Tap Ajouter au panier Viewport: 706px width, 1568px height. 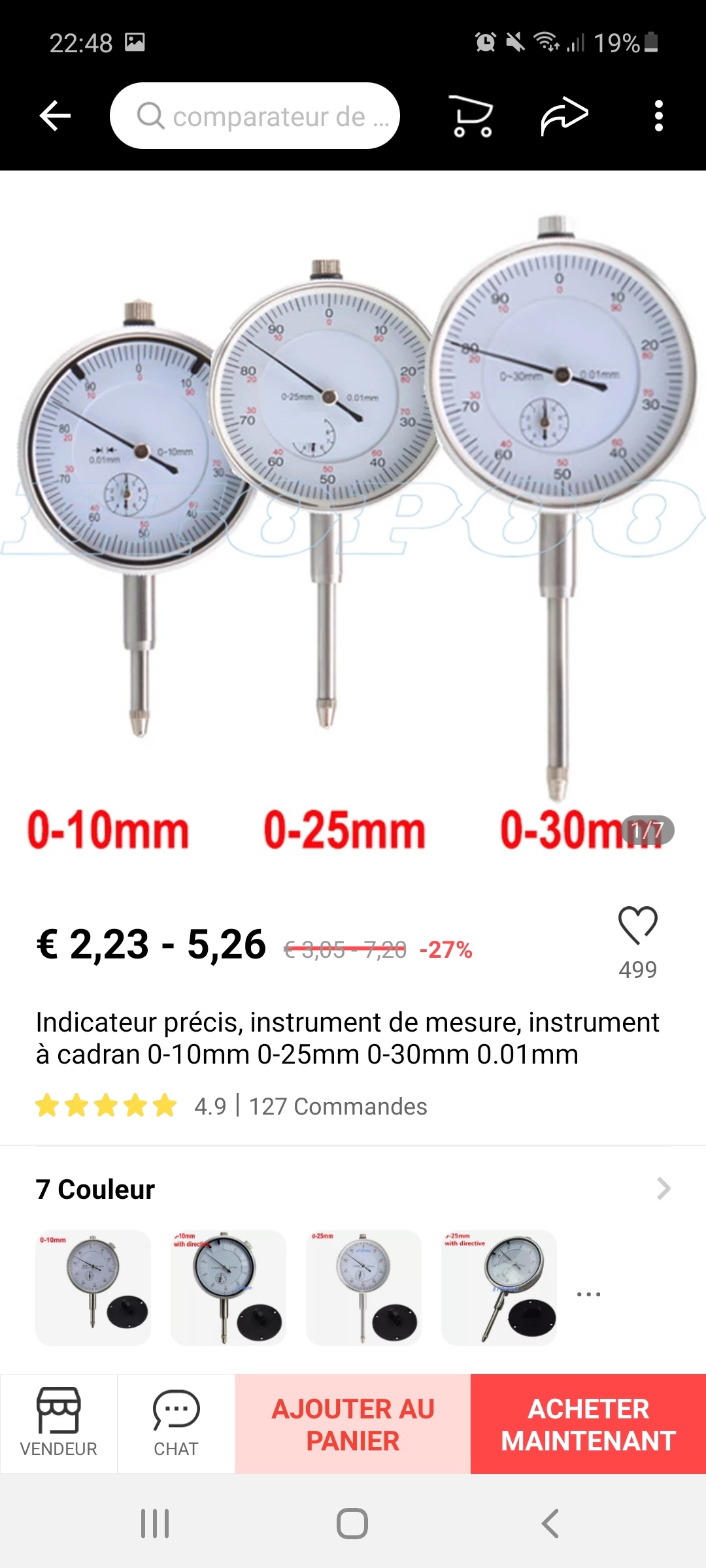tap(353, 1424)
